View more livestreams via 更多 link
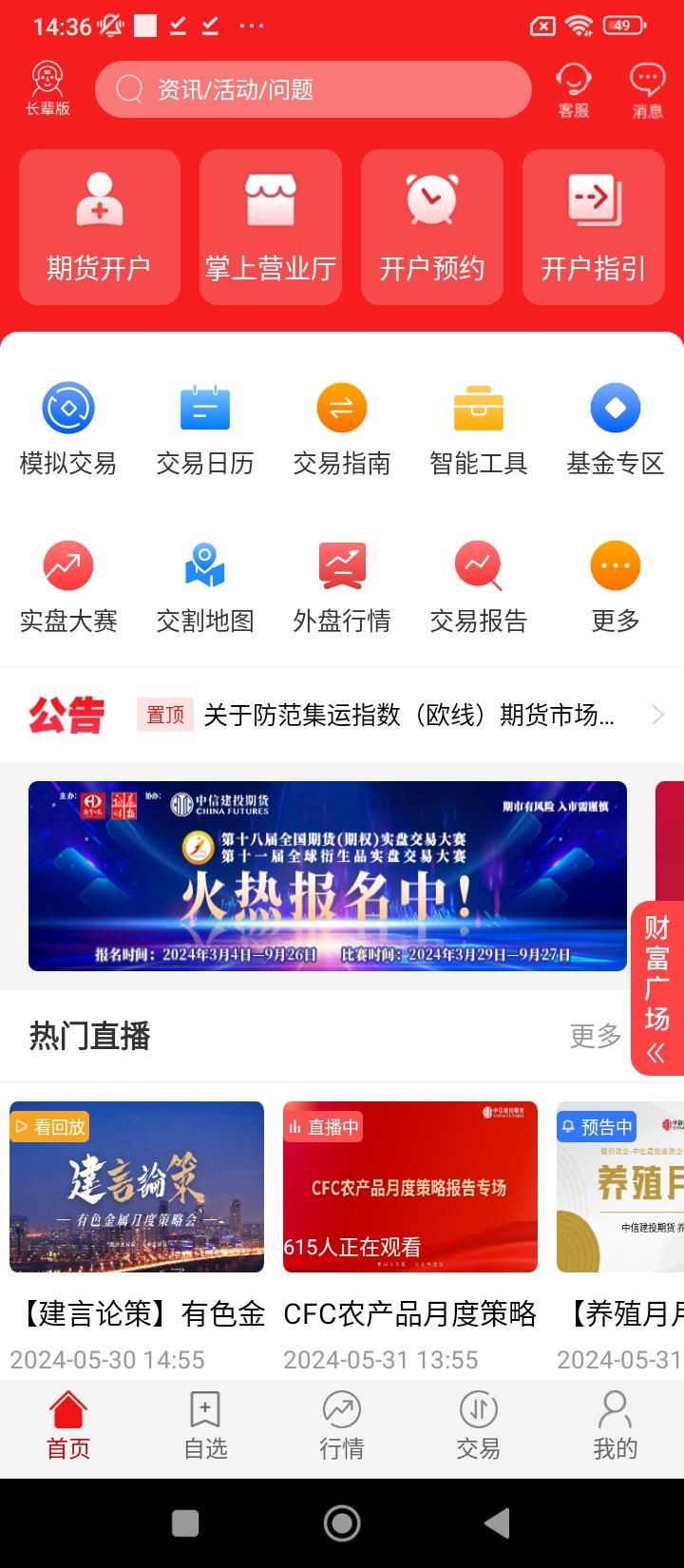The image size is (684, 1568). [x=594, y=1037]
